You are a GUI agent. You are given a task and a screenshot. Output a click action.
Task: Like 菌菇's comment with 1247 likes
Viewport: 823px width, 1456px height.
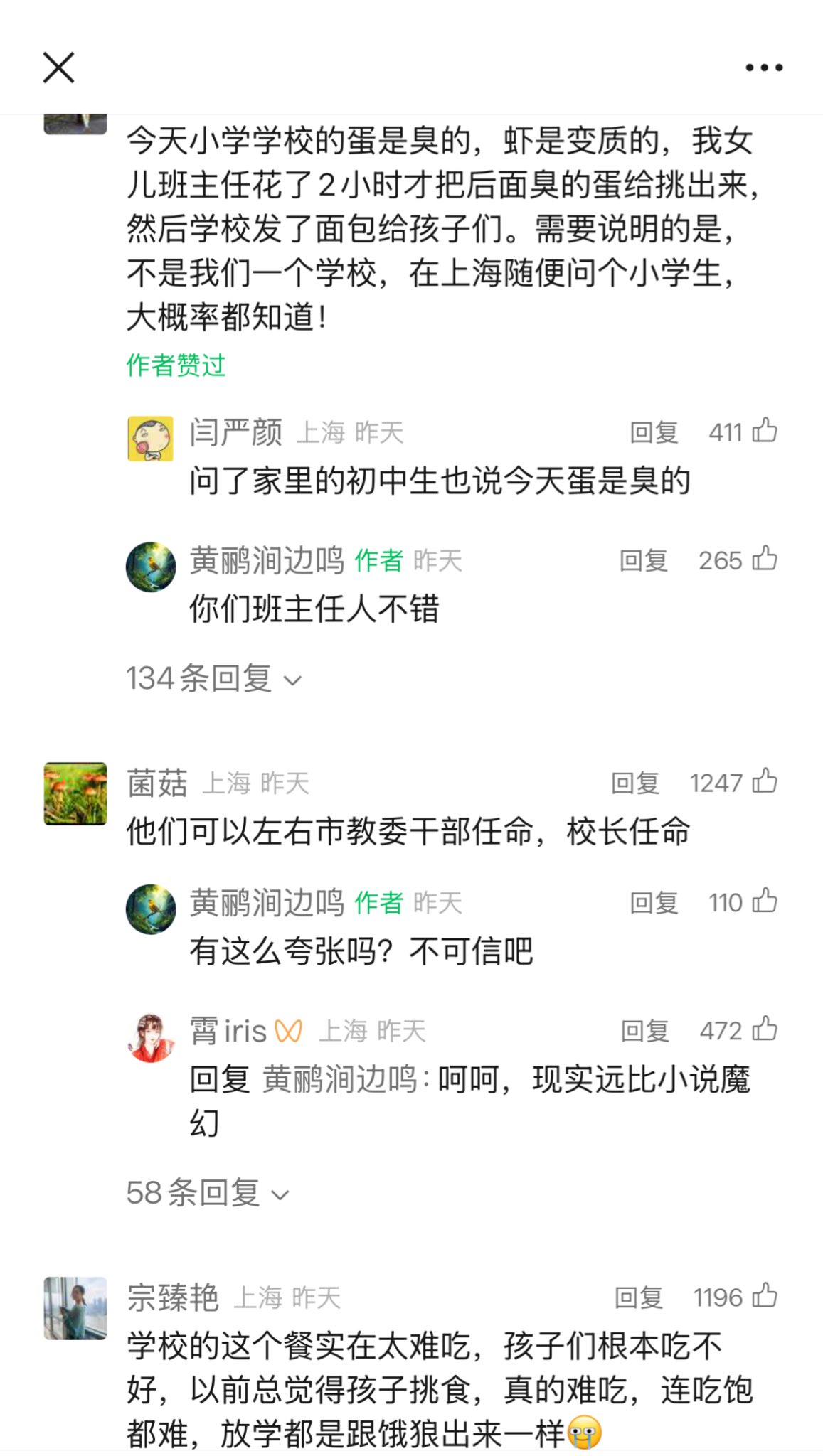(x=765, y=781)
